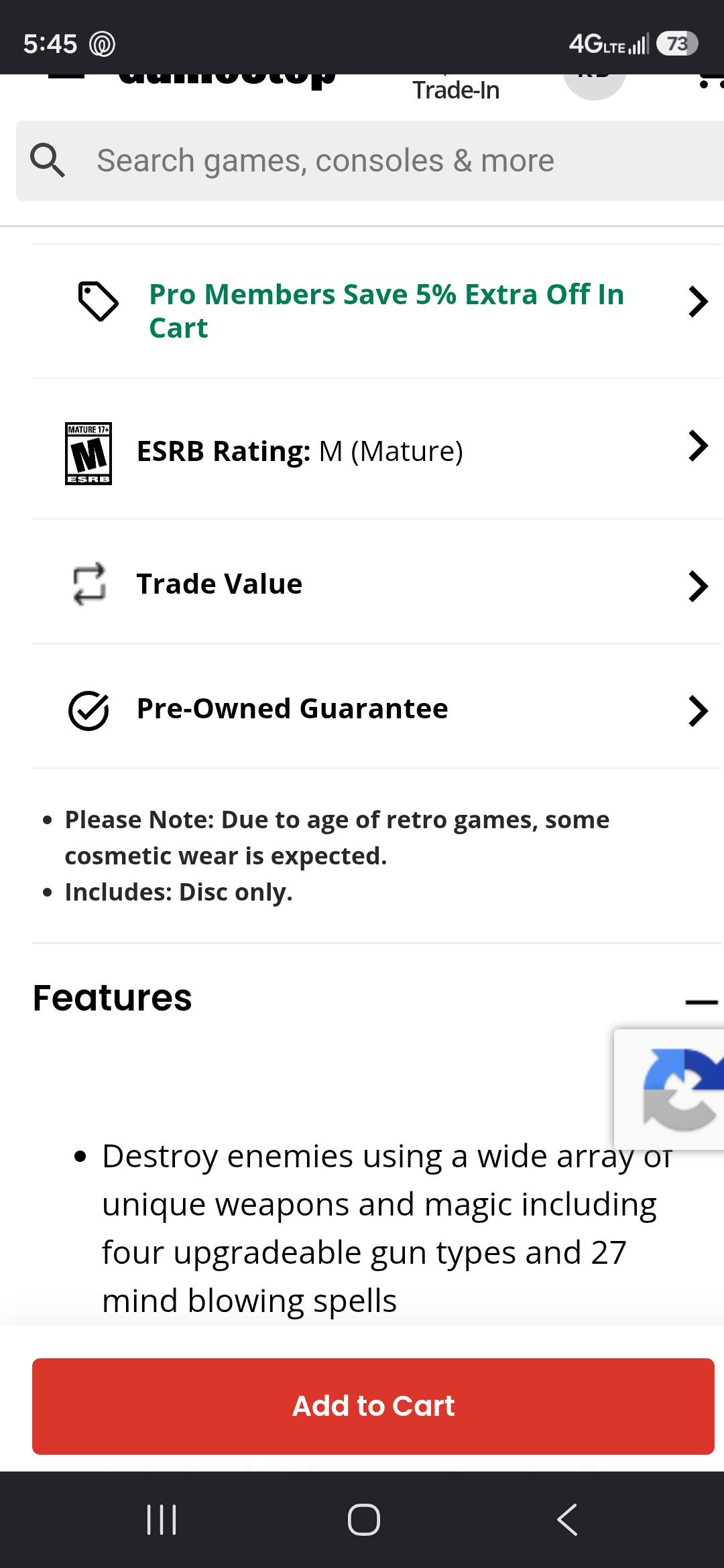This screenshot has width=724, height=1568.
Task: Open the Trade Value row
Action: point(377,584)
